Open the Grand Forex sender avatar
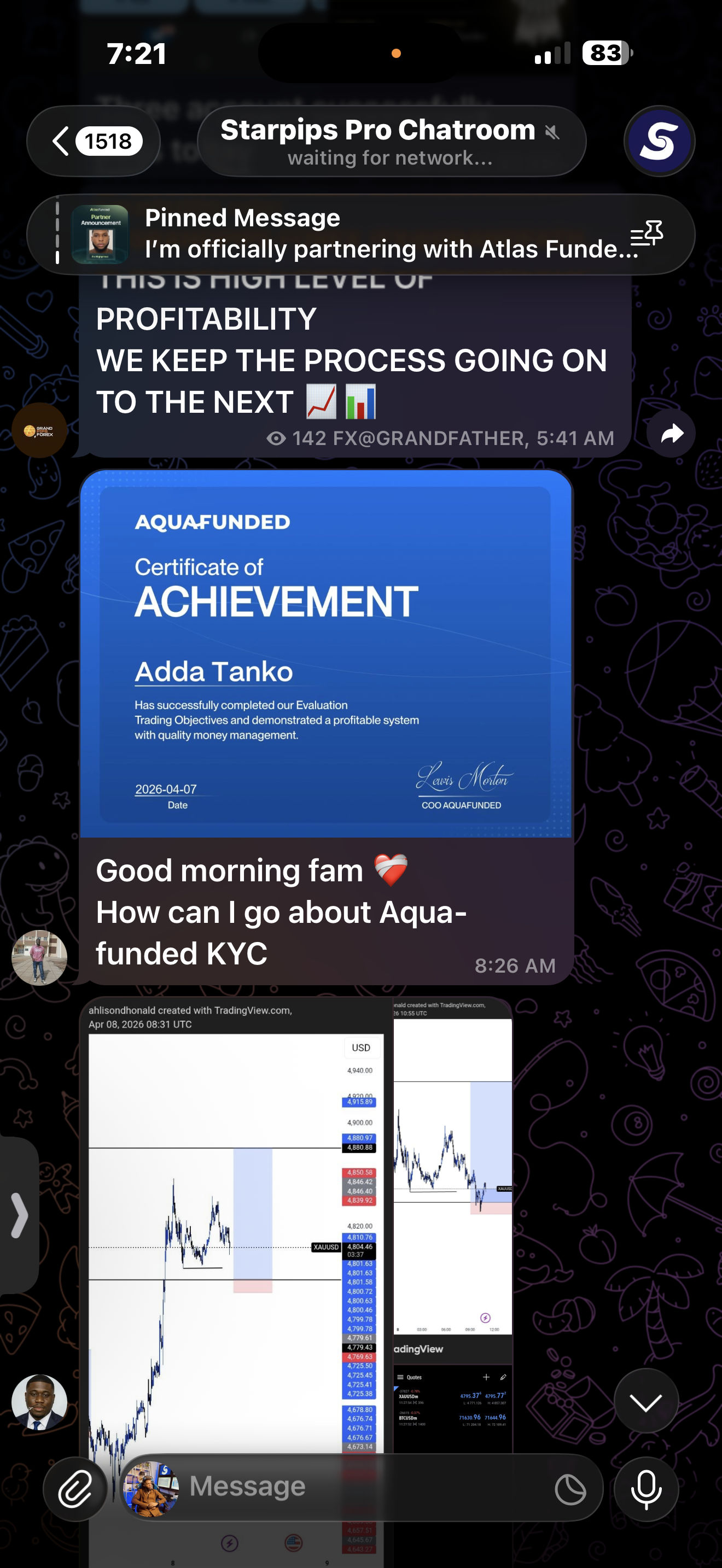 [39, 430]
